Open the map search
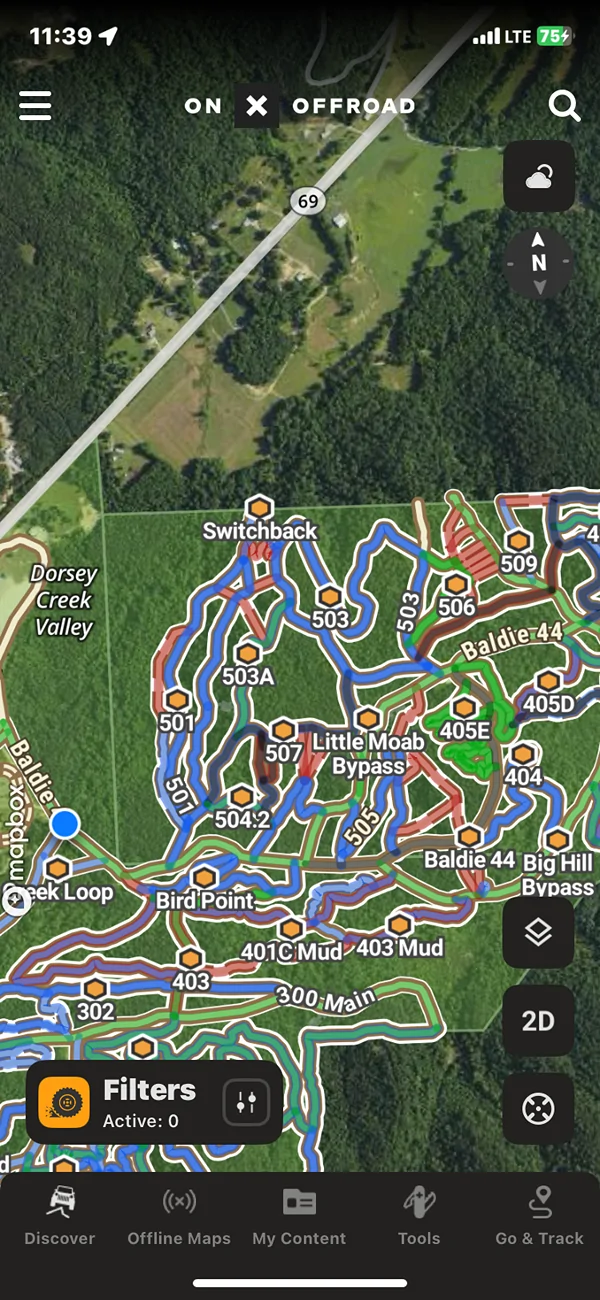This screenshot has width=600, height=1300. [565, 106]
